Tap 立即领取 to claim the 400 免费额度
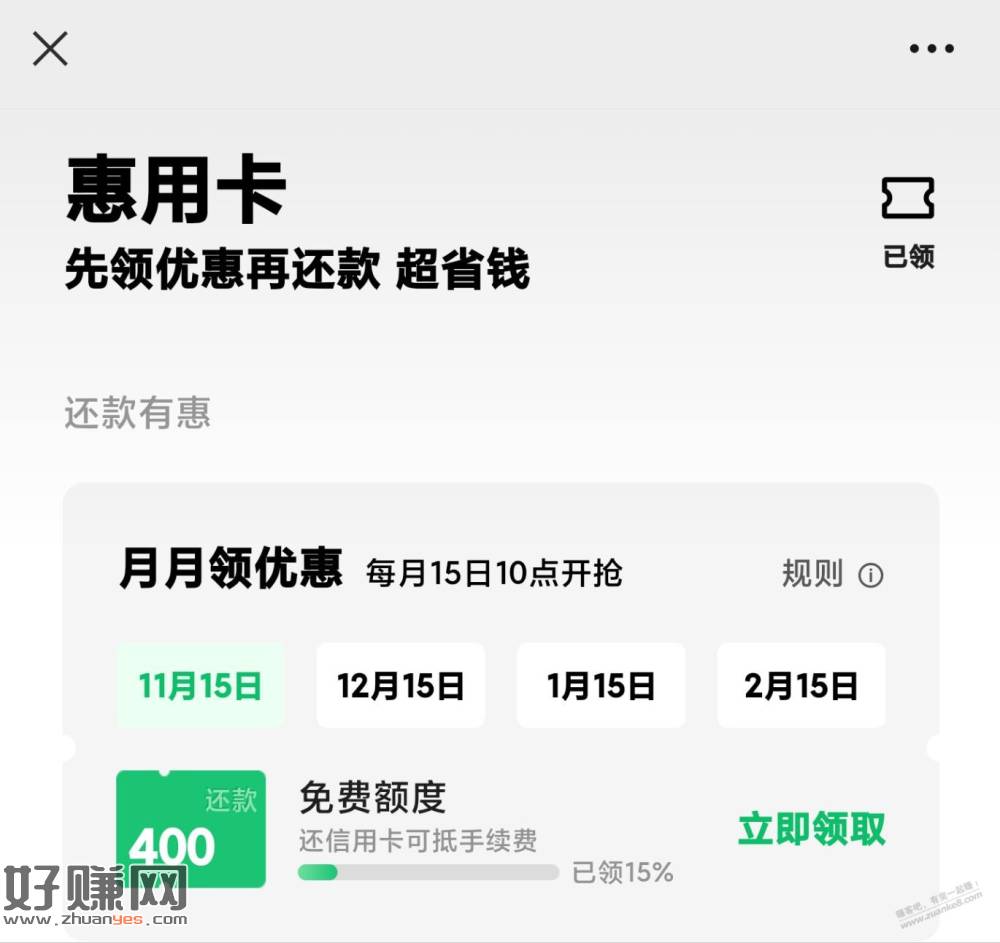The height and width of the screenshot is (943, 1000). [811, 830]
